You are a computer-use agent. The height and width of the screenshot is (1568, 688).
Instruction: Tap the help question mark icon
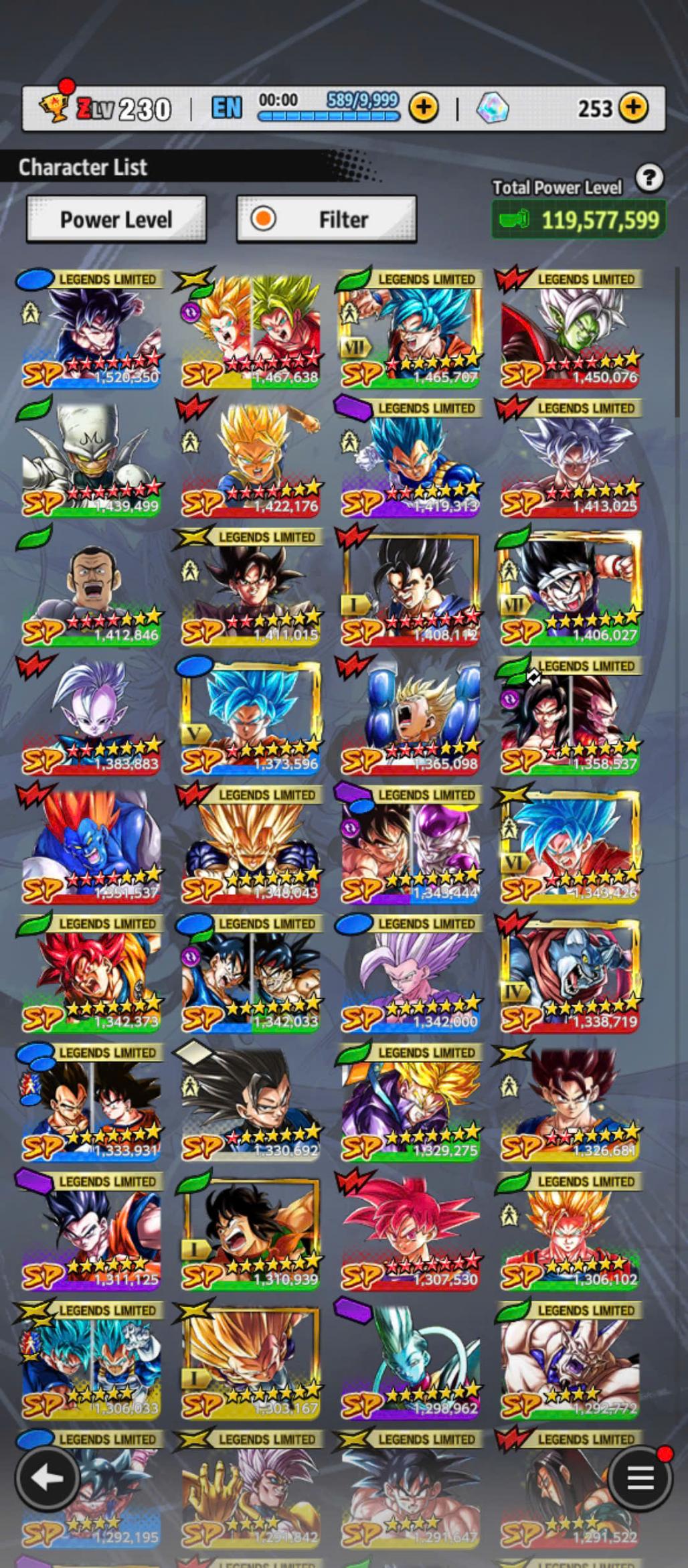(x=649, y=179)
